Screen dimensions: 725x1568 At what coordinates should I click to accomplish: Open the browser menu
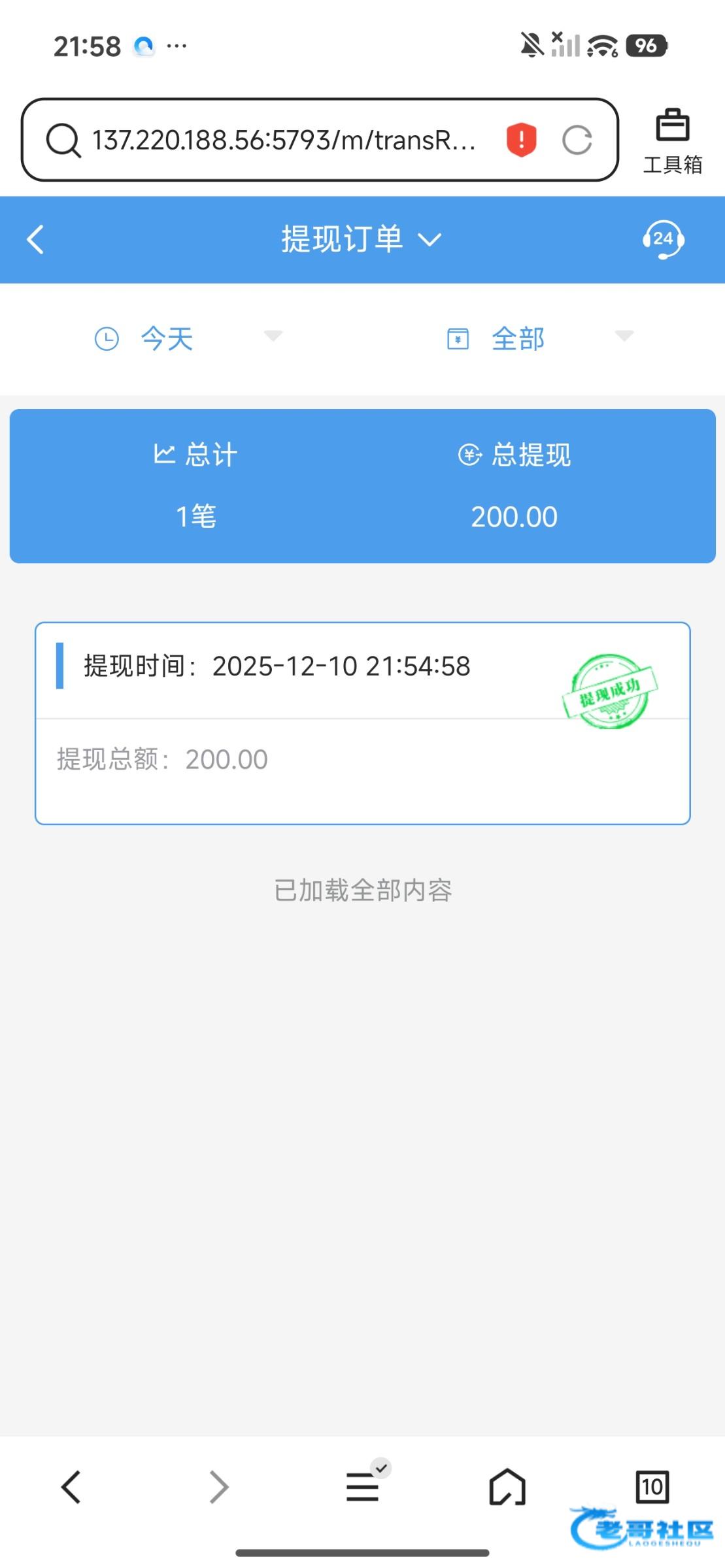[x=363, y=1487]
